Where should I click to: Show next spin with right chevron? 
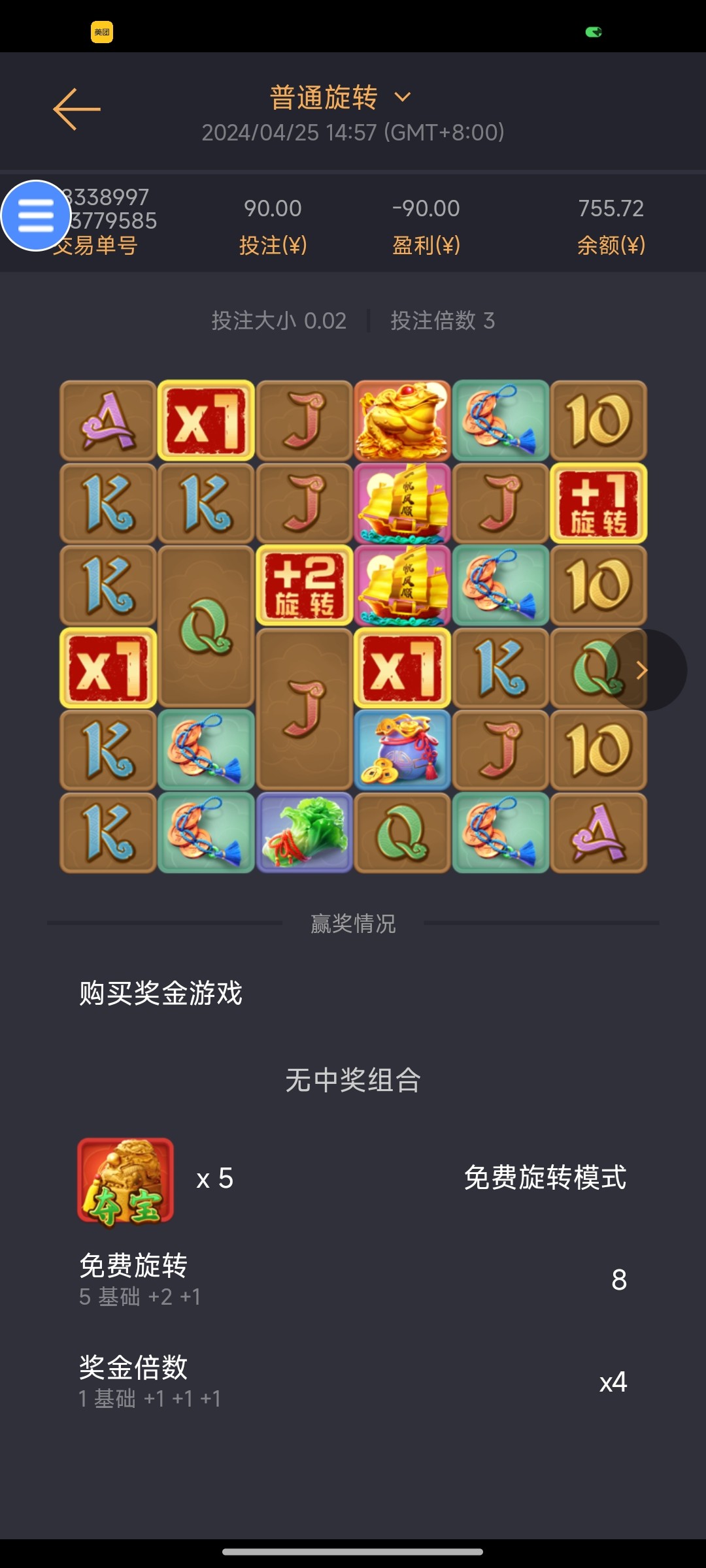click(x=643, y=670)
